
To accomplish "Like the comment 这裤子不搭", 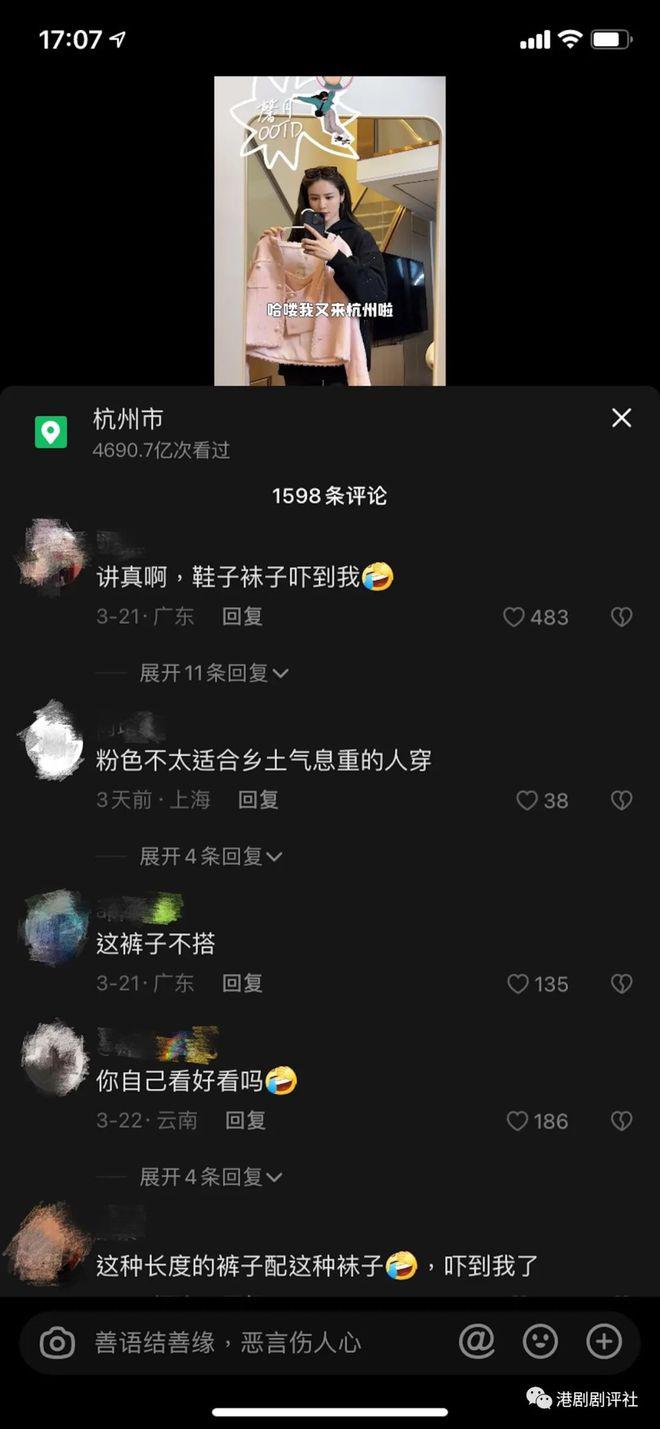I will [518, 984].
